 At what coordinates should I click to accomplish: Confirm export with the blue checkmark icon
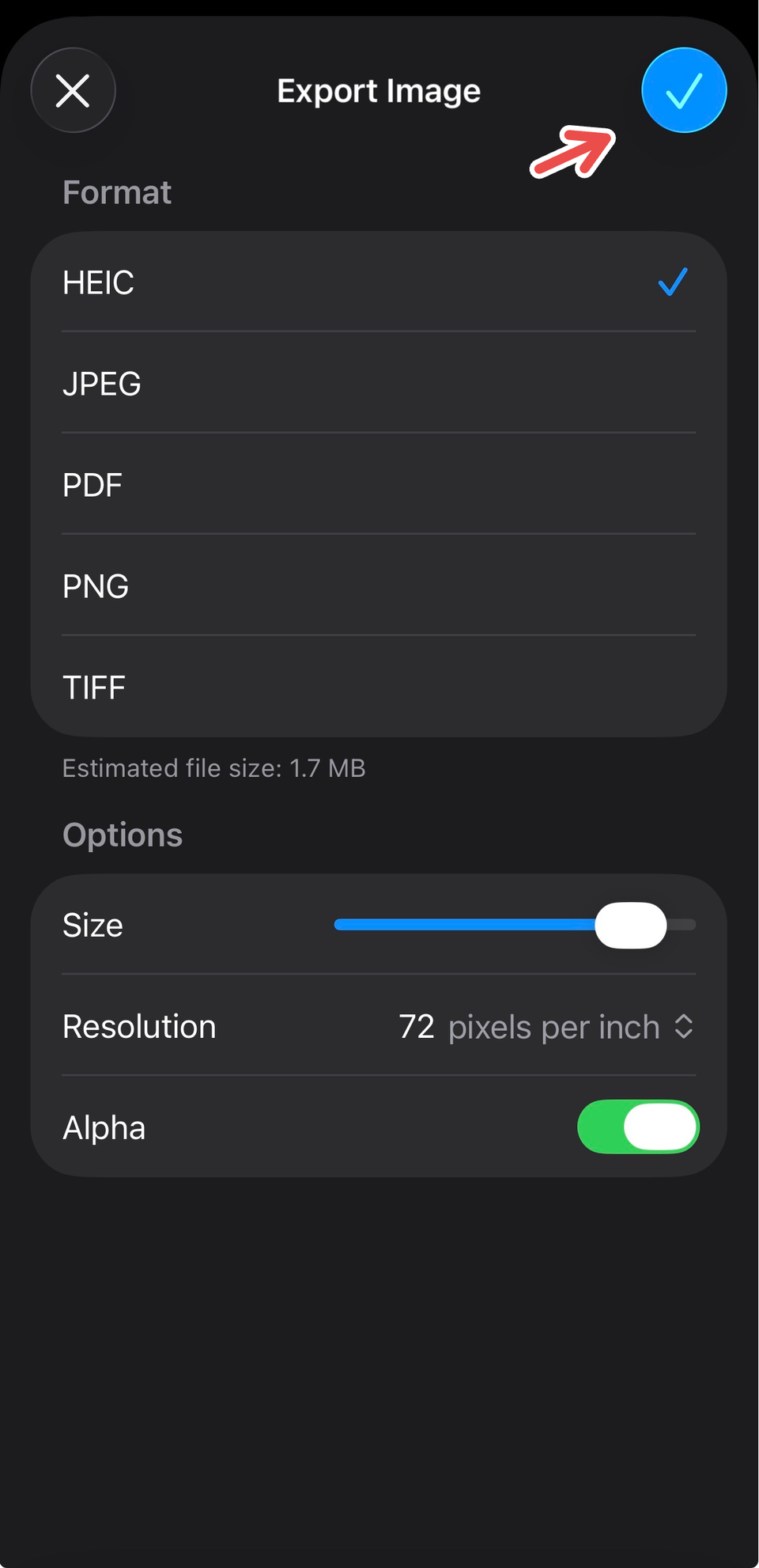(682, 89)
